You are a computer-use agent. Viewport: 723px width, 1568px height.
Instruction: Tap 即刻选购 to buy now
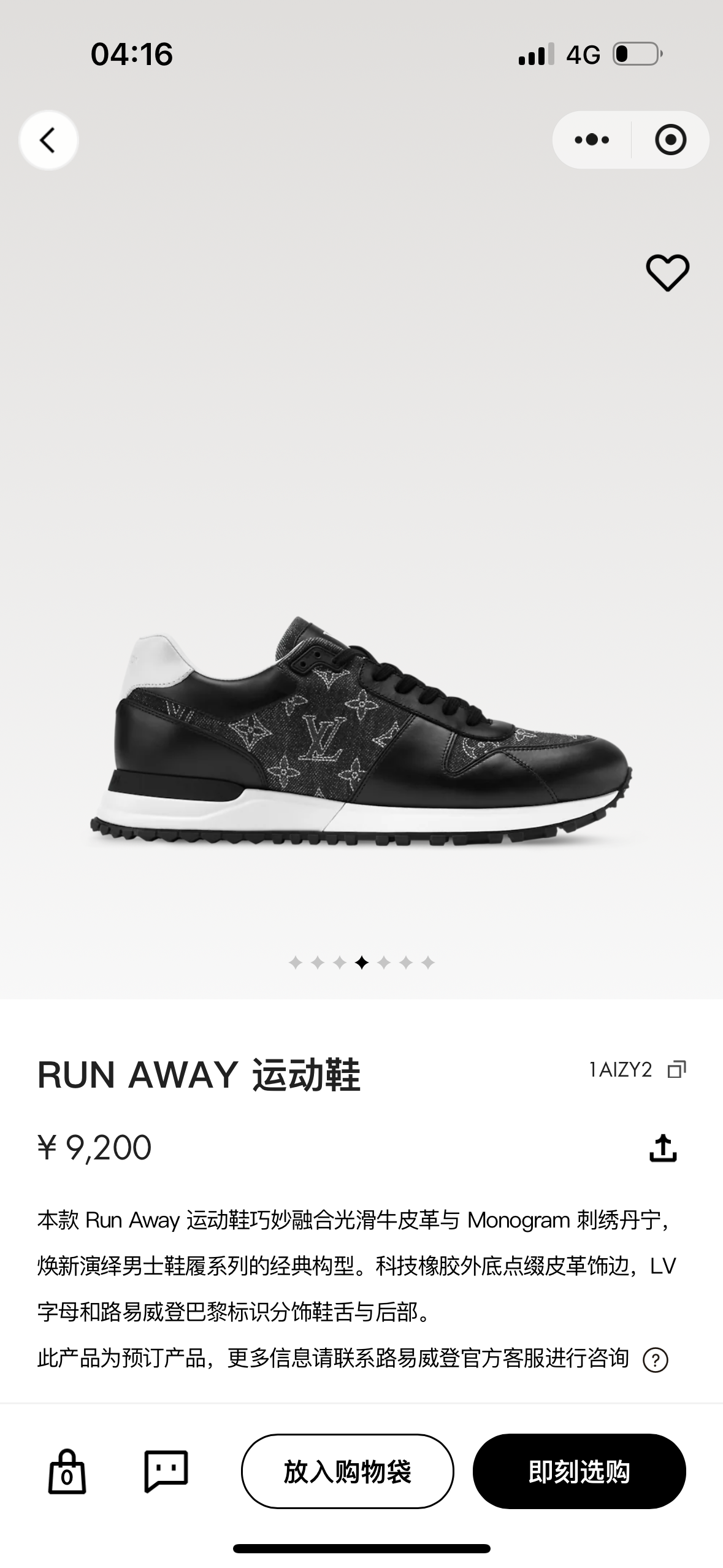579,1471
